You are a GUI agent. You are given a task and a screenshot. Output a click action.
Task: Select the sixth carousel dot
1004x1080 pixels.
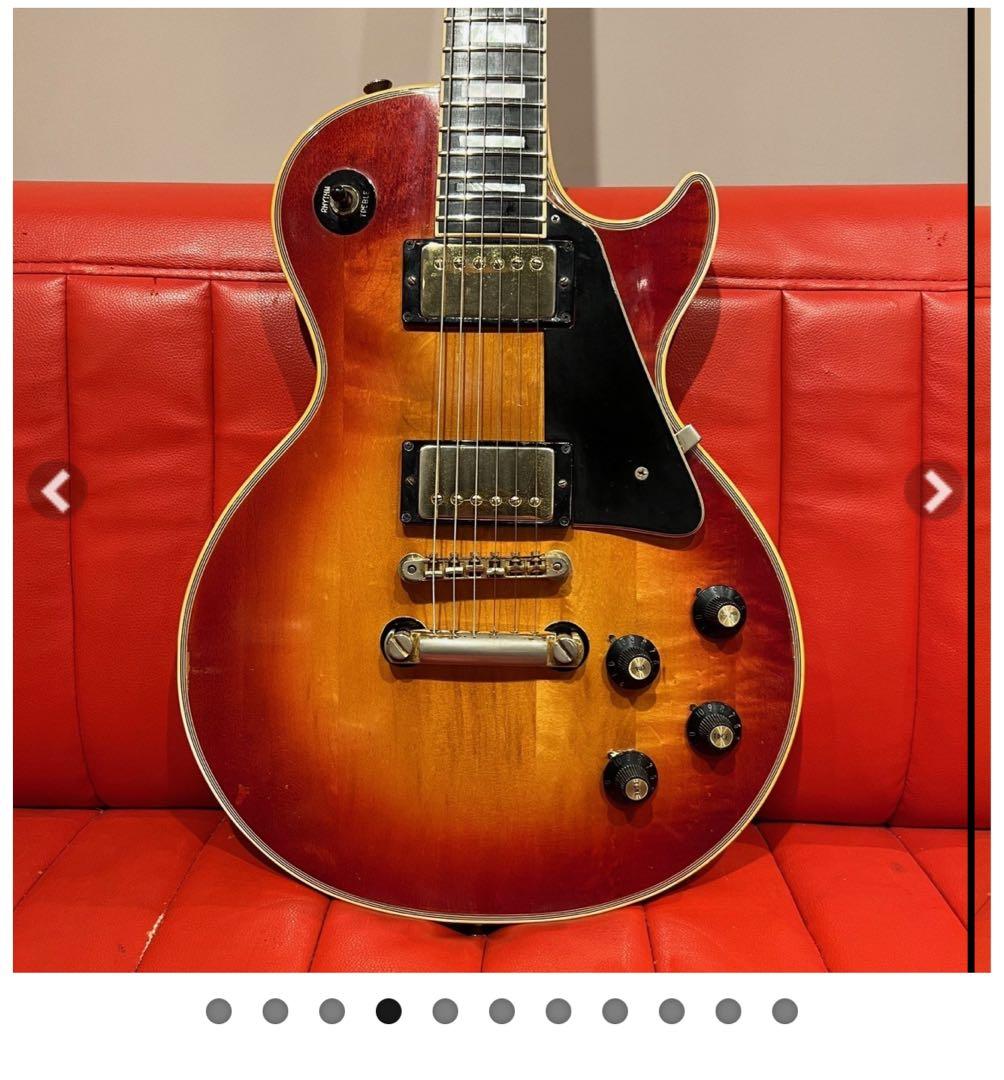502,1011
